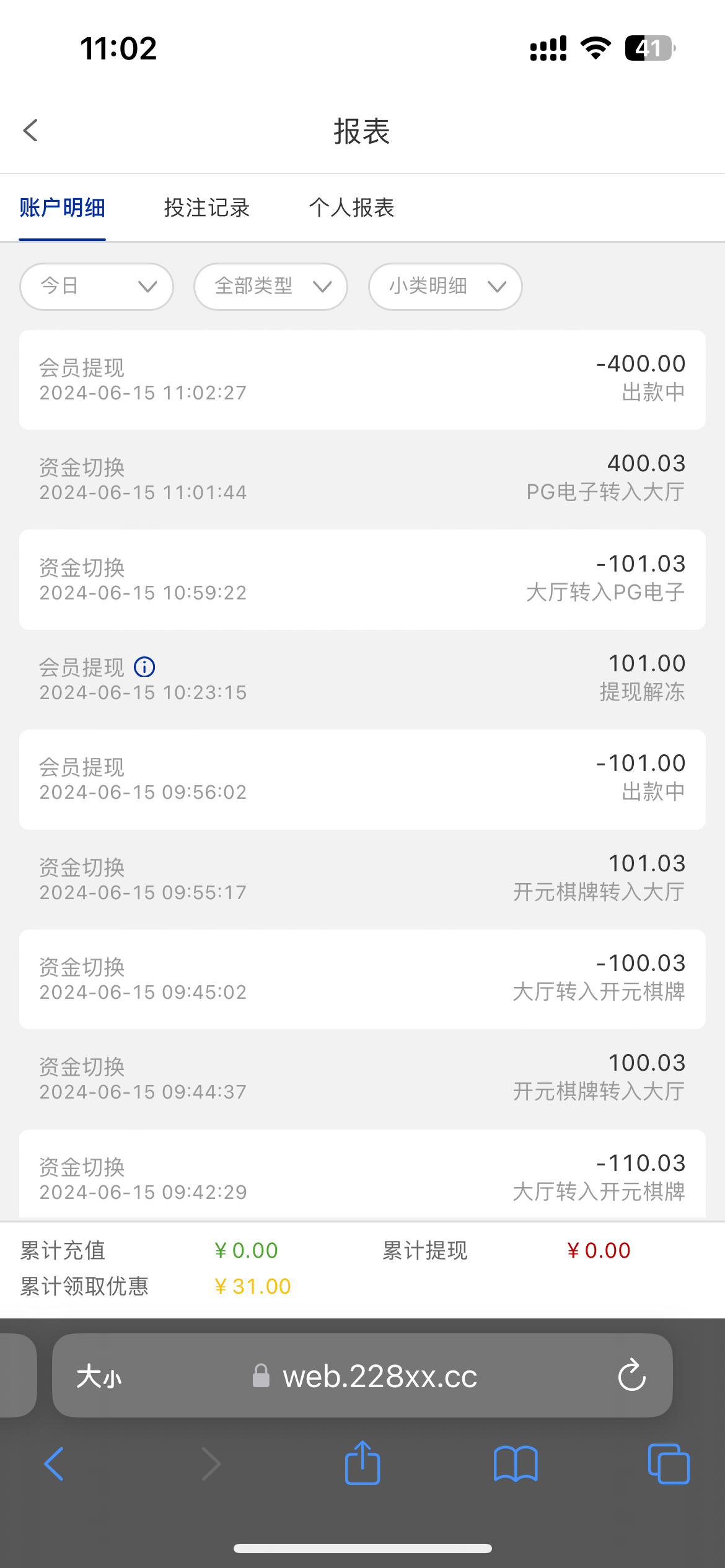
Task: Go back using the header back arrow
Action: (x=30, y=131)
